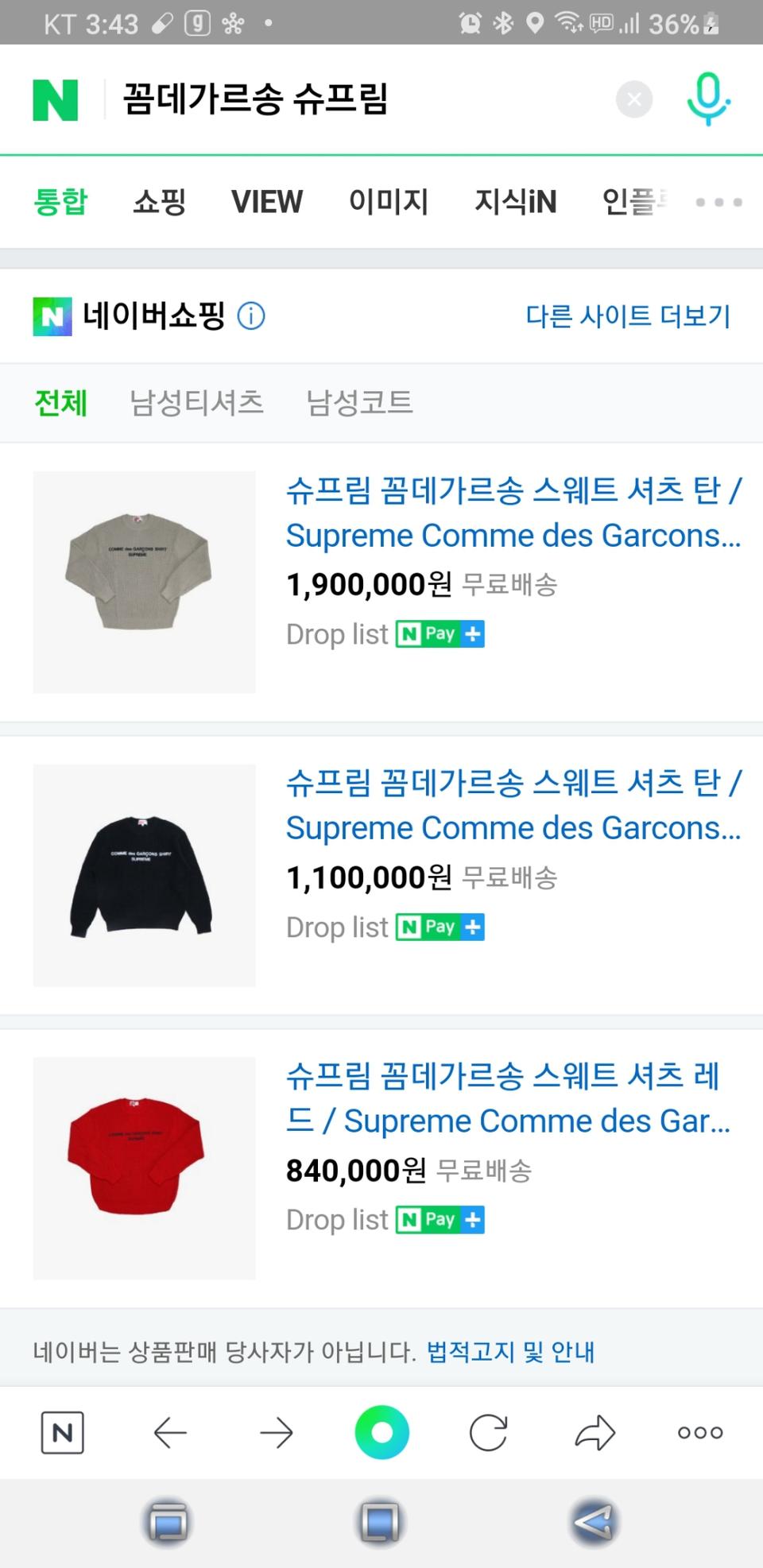Clear the search field with the X button
763x1568 pixels.
pyautogui.click(x=633, y=99)
